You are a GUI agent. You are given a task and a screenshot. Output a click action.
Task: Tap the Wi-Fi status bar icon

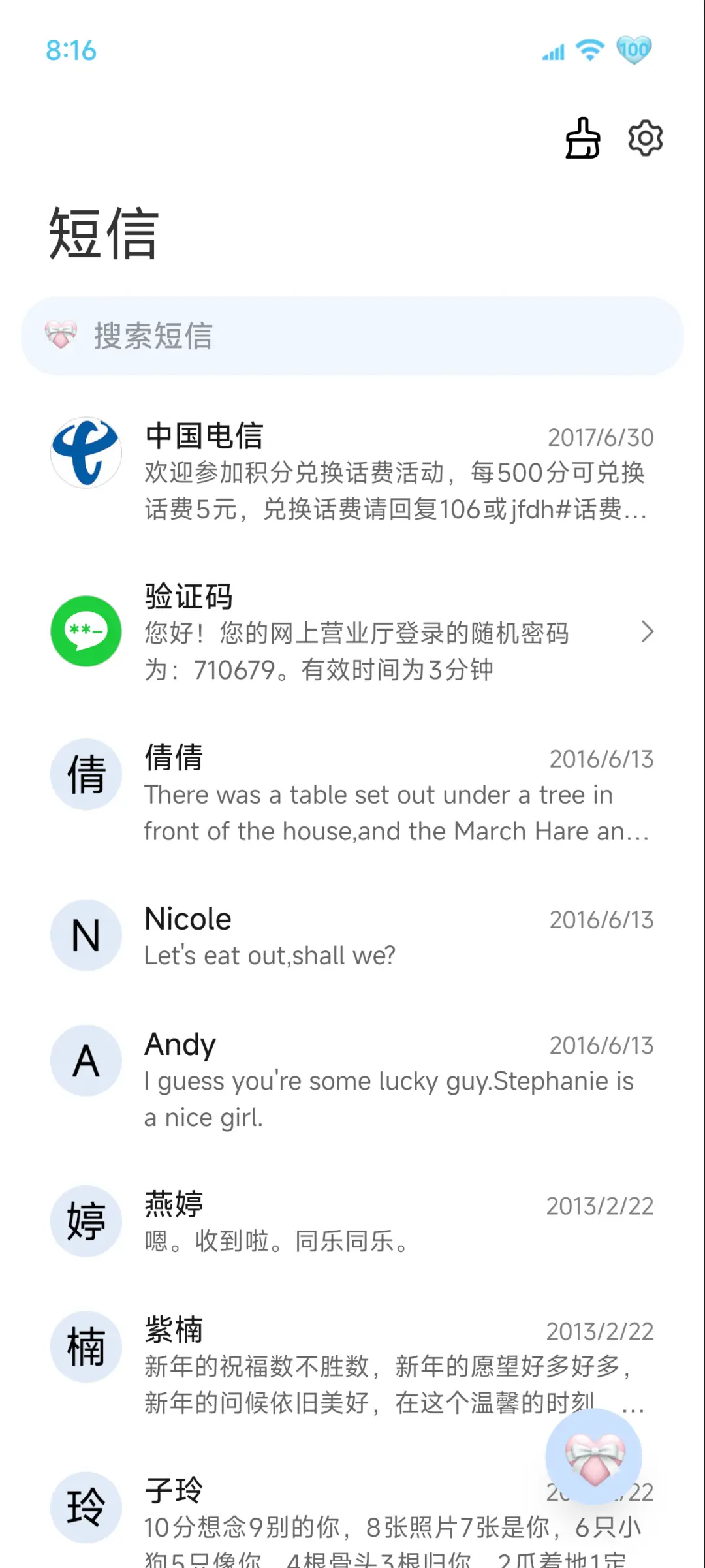pyautogui.click(x=589, y=50)
